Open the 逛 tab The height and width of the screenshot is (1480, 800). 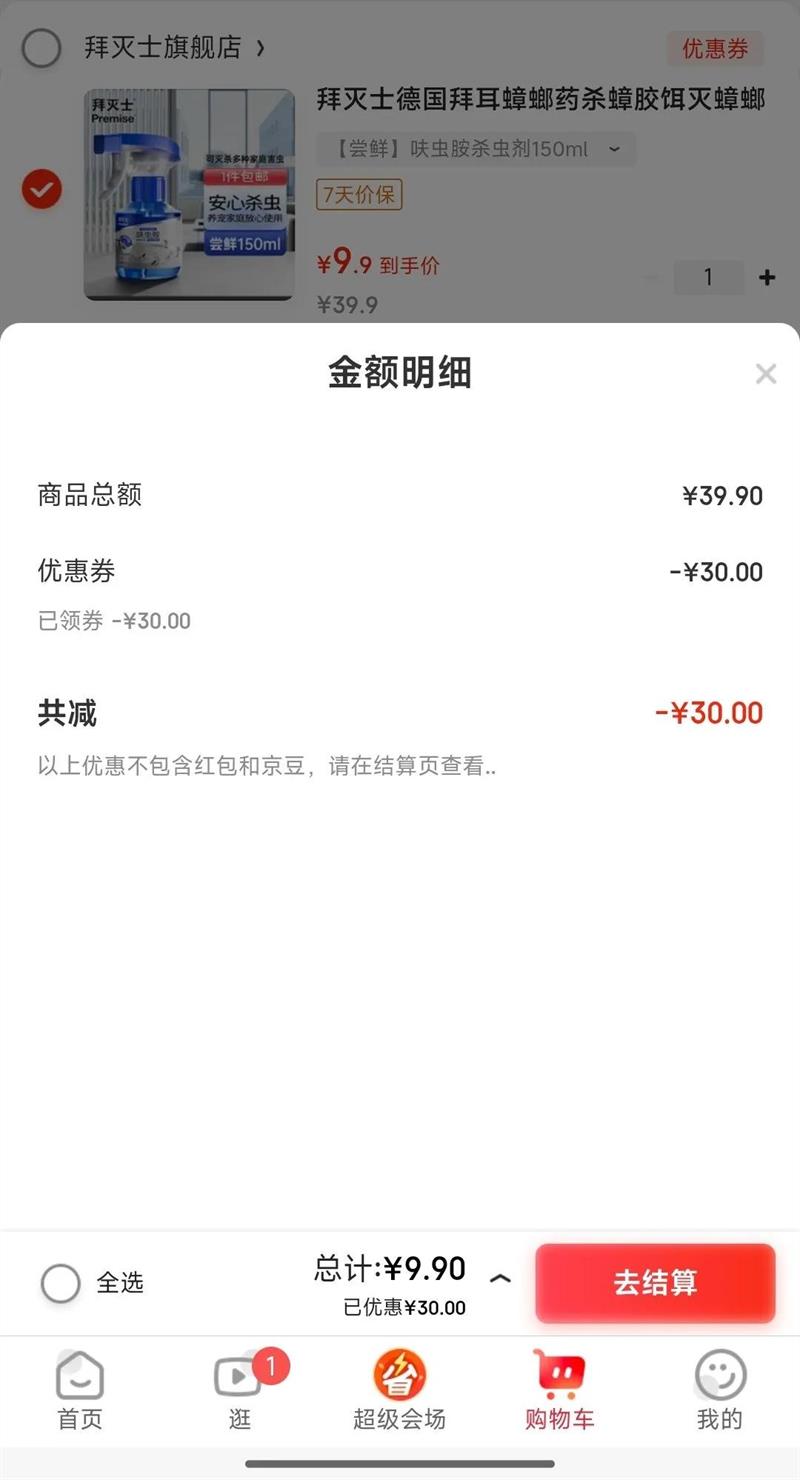click(240, 1390)
